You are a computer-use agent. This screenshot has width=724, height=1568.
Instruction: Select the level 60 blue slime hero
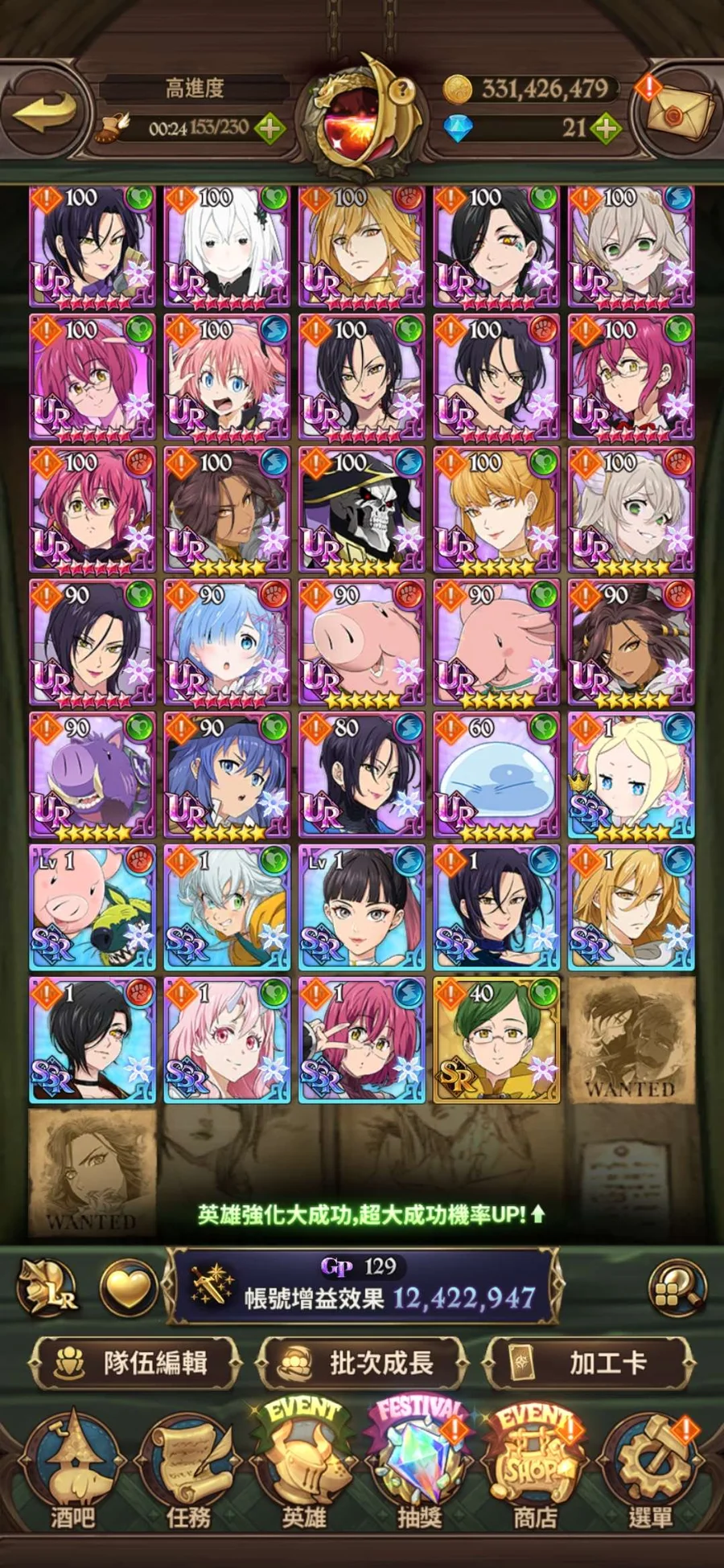click(496, 774)
